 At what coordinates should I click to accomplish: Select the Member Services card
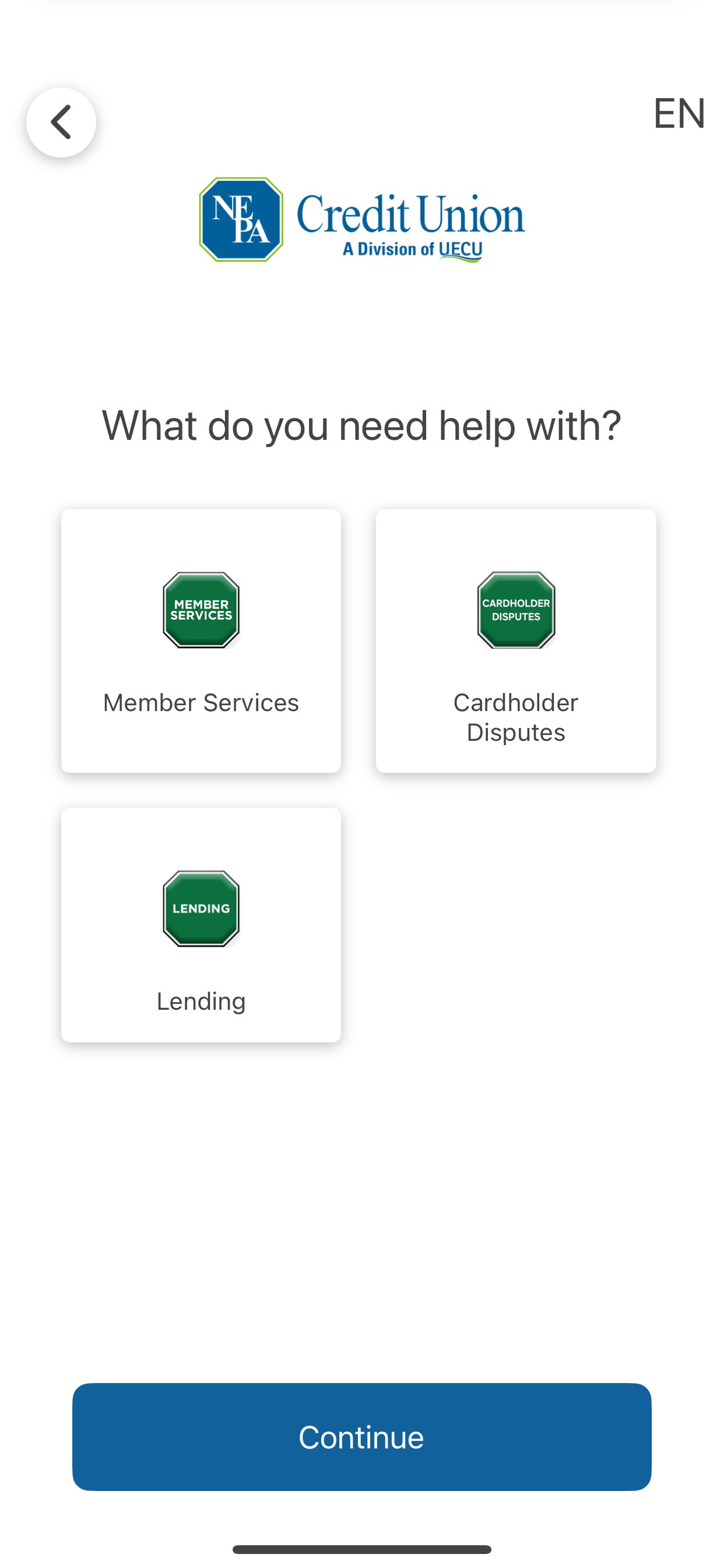click(x=201, y=641)
